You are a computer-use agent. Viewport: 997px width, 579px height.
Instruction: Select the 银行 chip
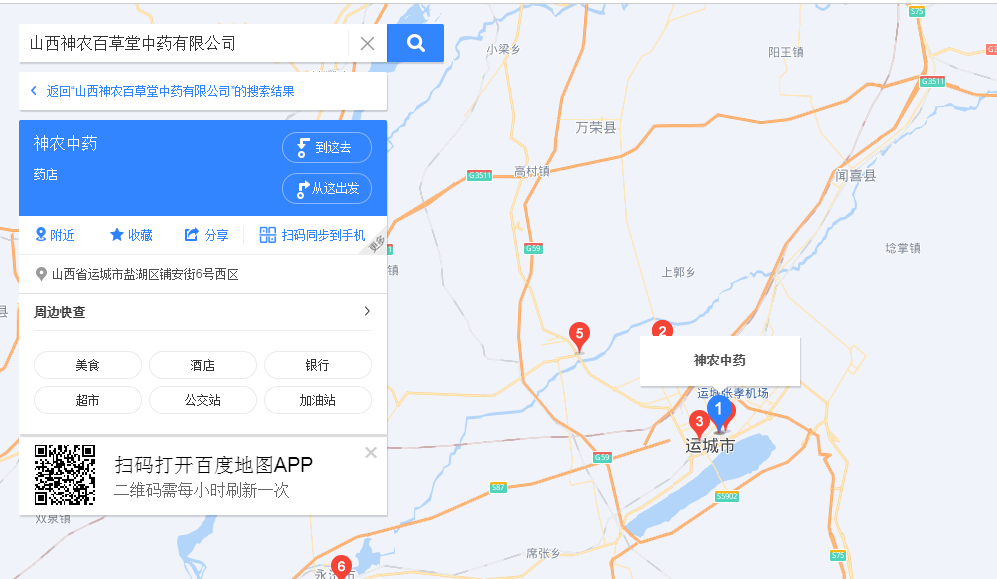point(317,366)
